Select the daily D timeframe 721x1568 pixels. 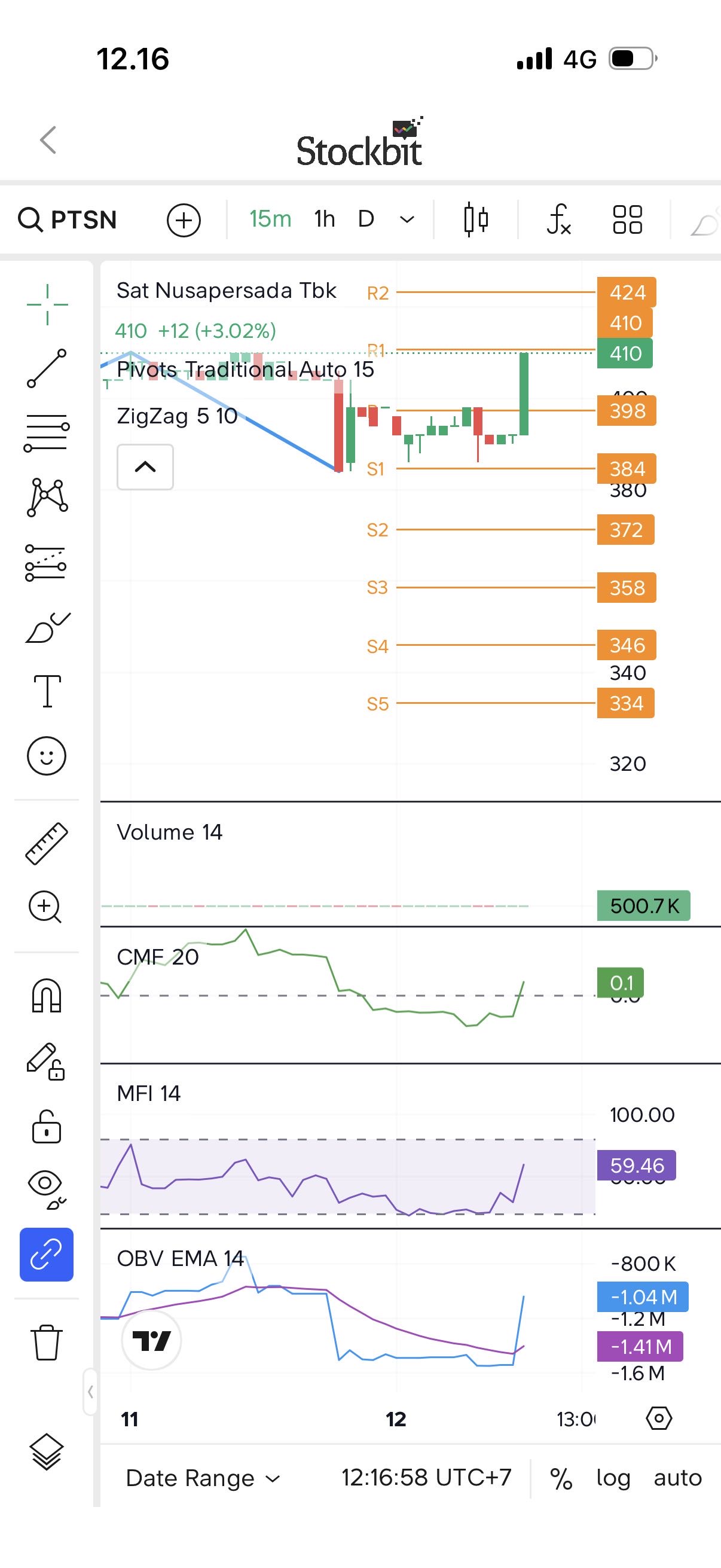[366, 219]
